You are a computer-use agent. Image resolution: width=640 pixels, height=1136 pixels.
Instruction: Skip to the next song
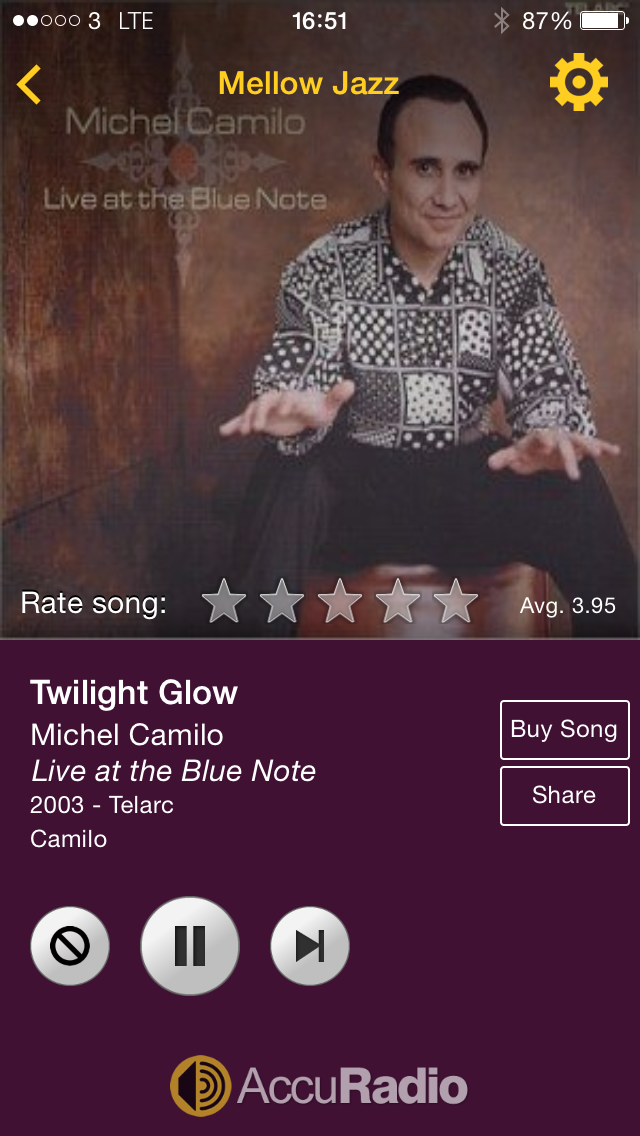click(310, 945)
